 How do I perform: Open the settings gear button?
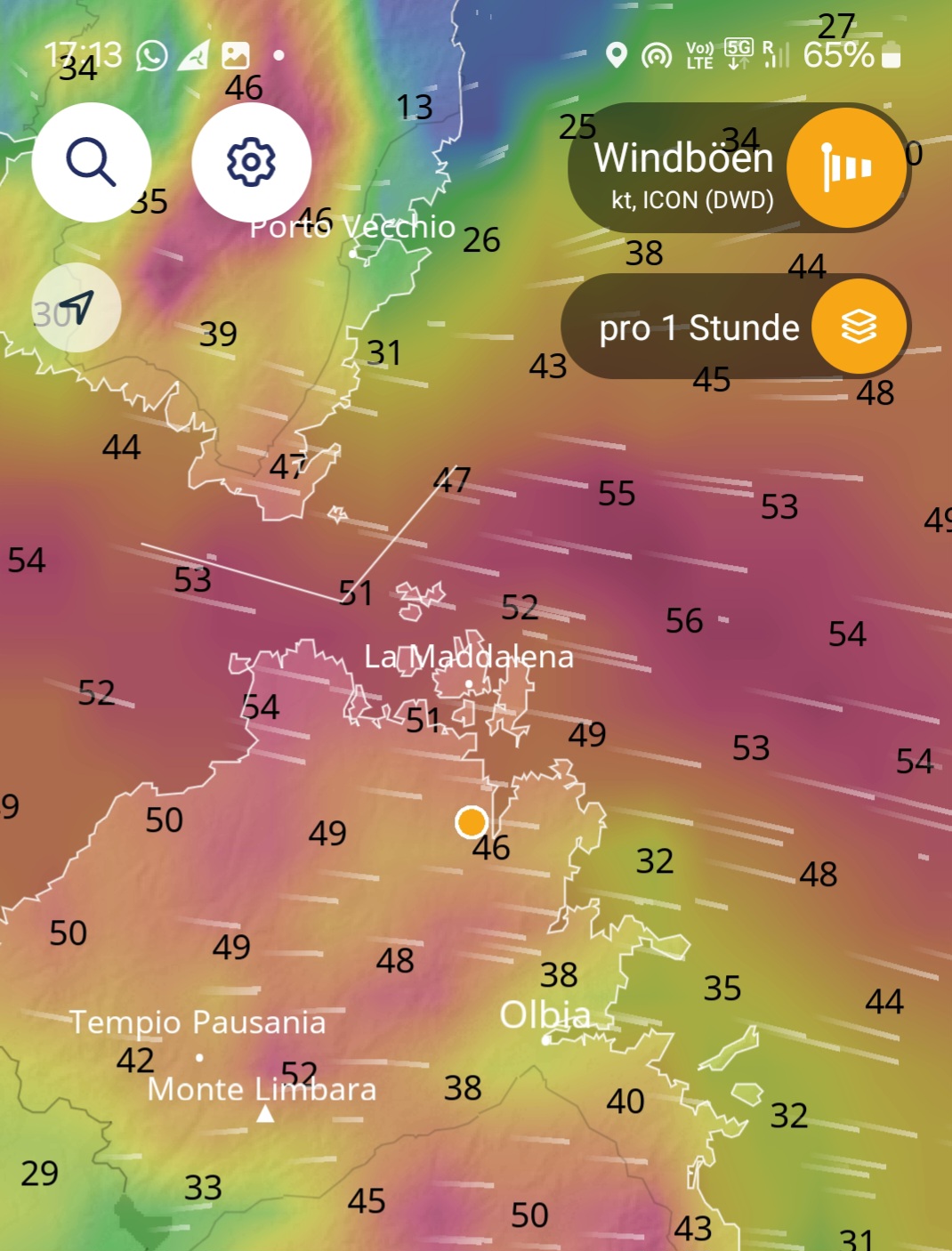click(x=251, y=162)
